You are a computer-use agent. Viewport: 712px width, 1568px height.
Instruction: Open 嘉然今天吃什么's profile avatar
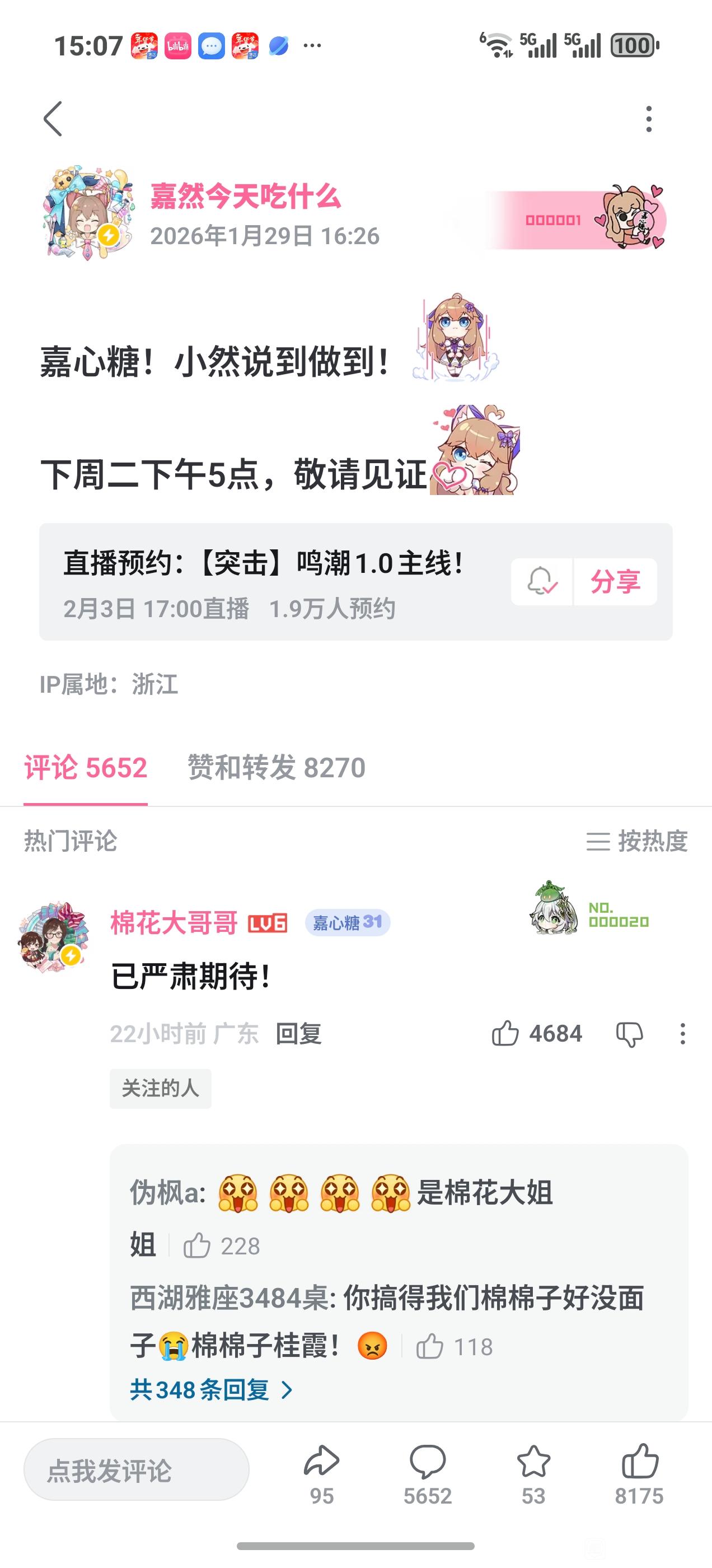click(x=88, y=213)
